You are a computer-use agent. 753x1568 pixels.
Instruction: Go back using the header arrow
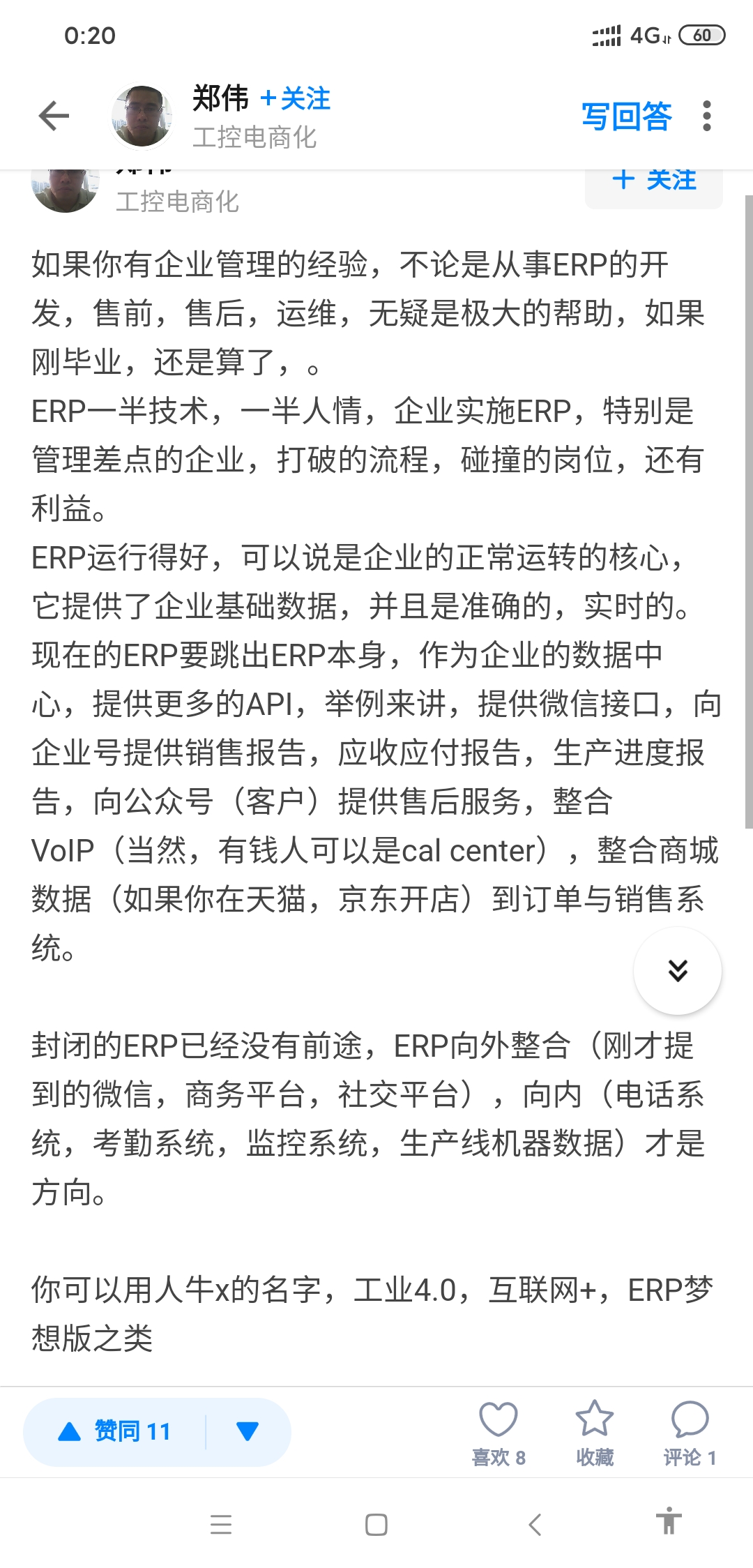pos(54,116)
